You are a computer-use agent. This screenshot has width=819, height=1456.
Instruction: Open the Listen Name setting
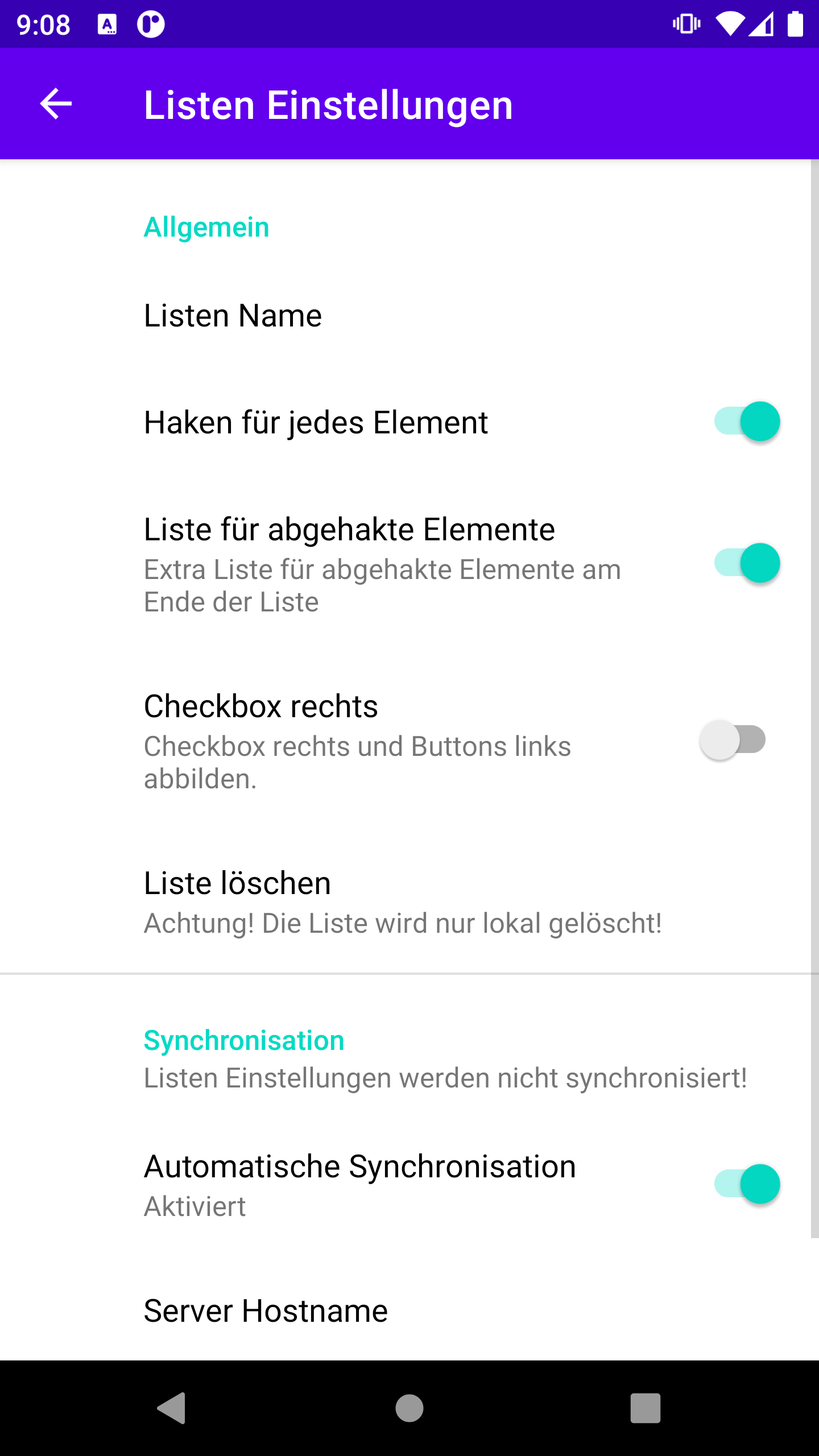(x=233, y=316)
